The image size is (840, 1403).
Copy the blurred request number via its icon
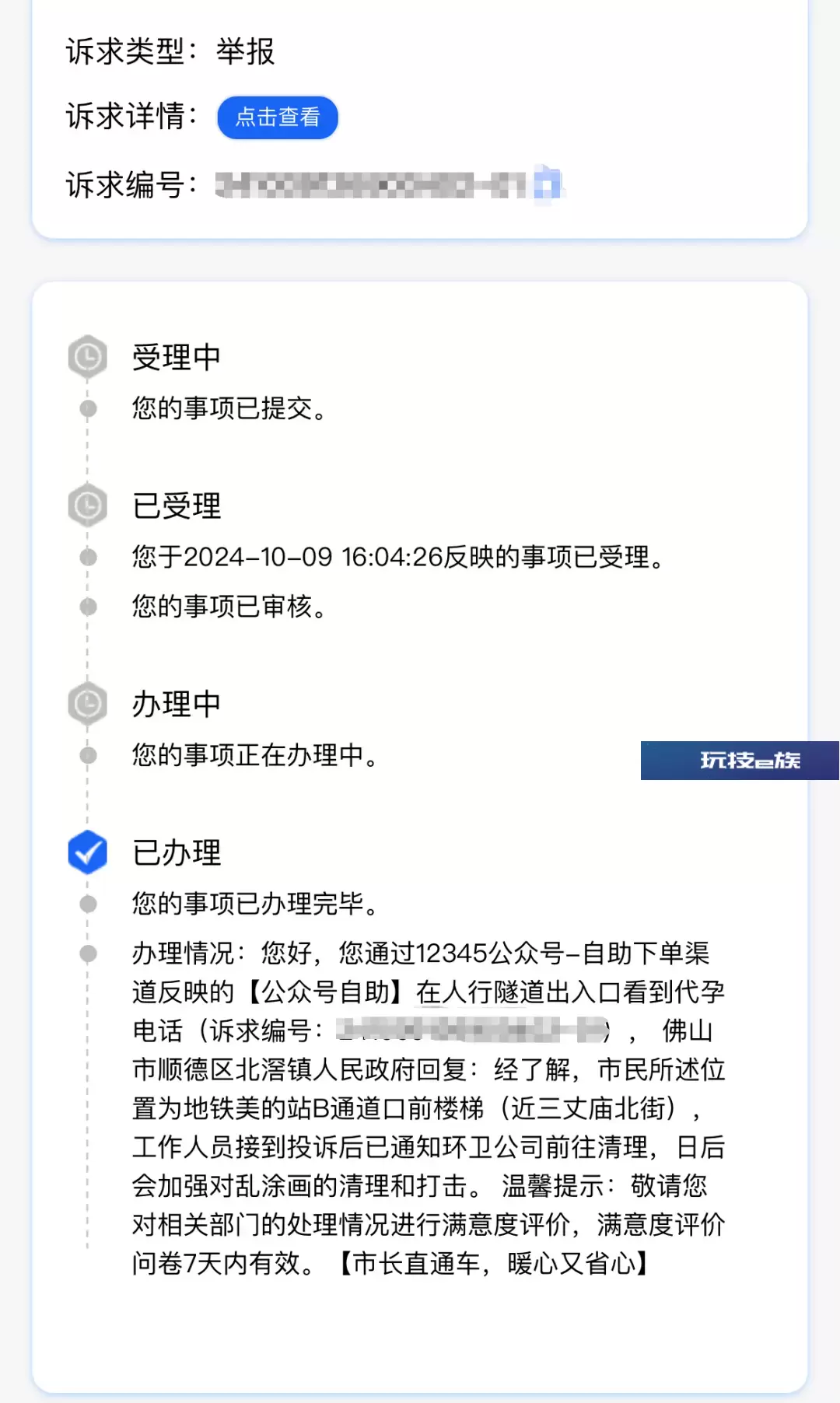click(x=548, y=184)
